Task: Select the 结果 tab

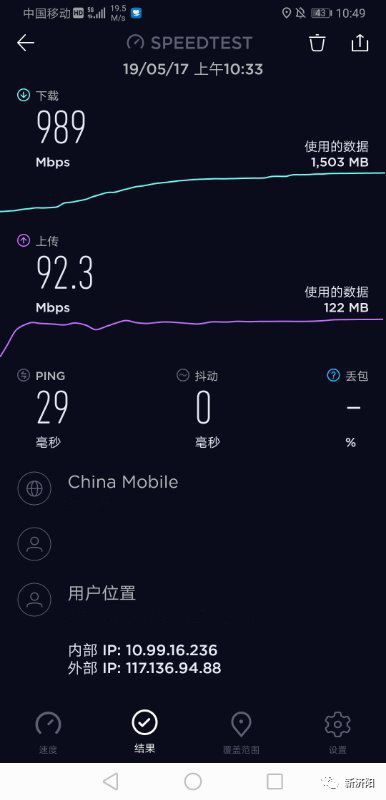Action: [x=144, y=733]
